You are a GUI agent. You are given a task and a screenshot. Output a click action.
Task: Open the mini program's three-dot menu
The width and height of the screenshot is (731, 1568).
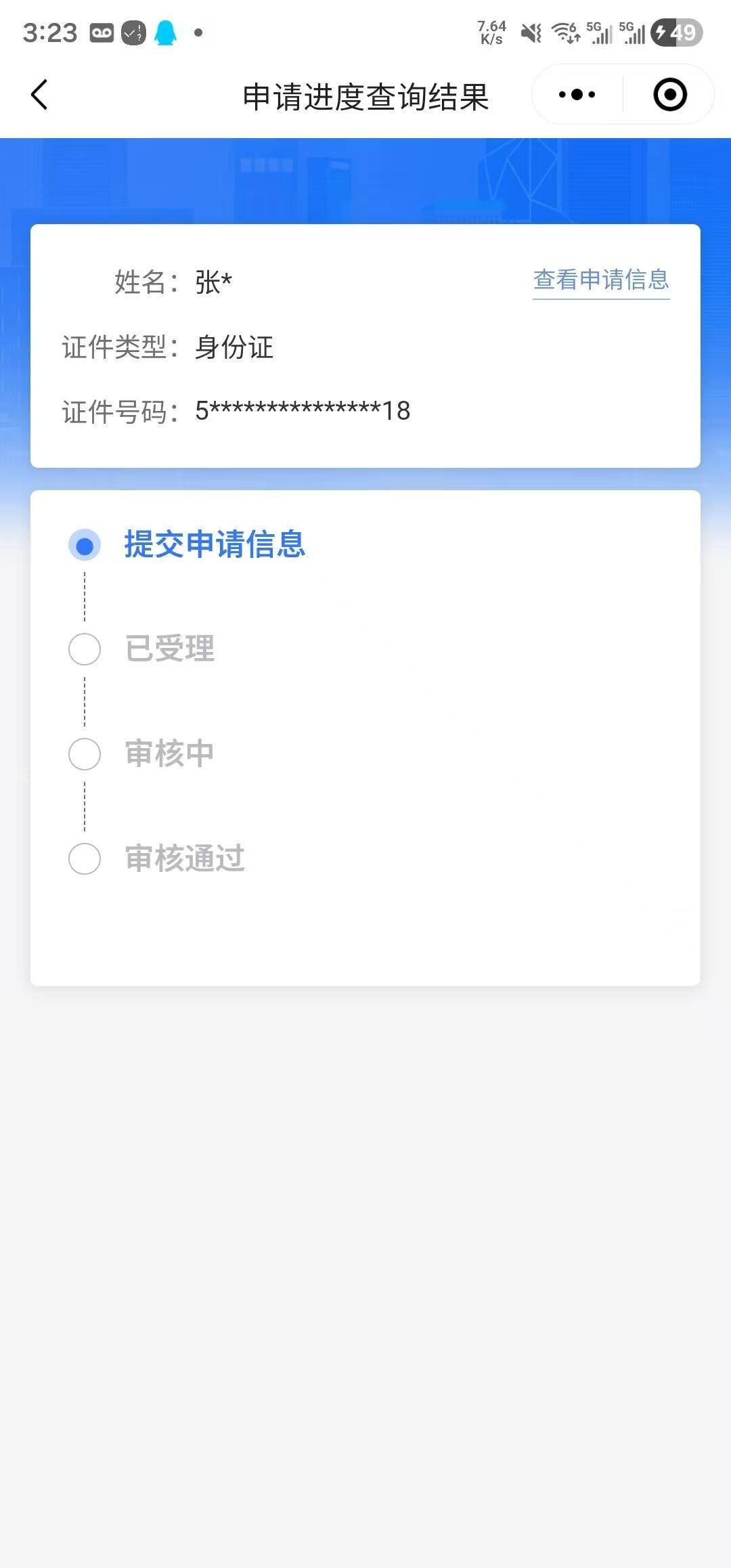point(577,95)
